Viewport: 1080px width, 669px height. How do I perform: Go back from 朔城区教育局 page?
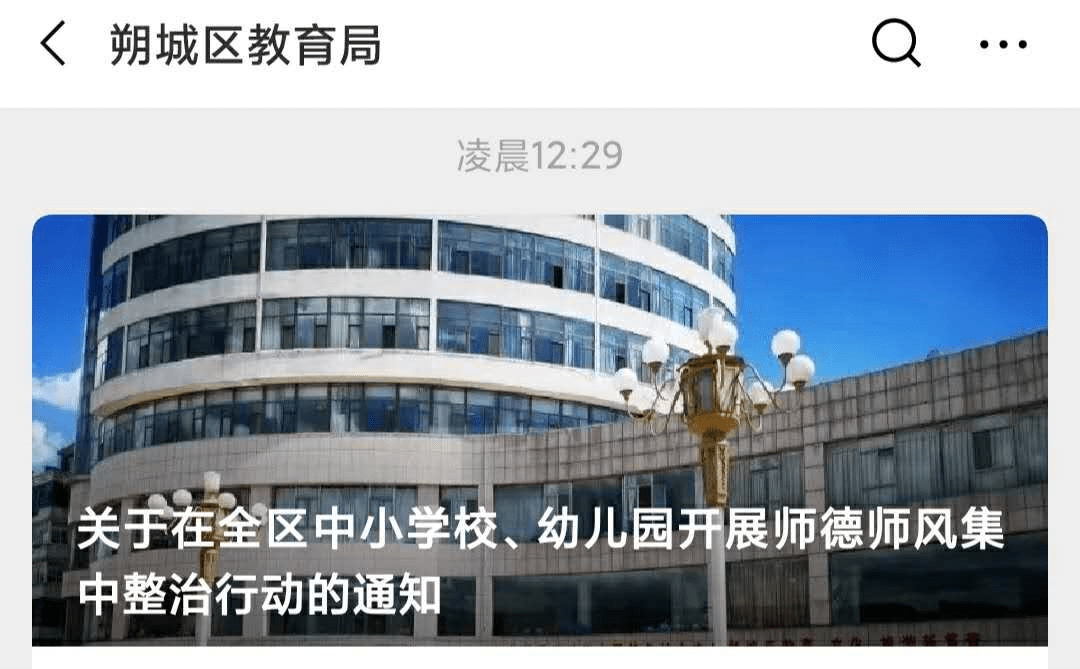pos(53,45)
